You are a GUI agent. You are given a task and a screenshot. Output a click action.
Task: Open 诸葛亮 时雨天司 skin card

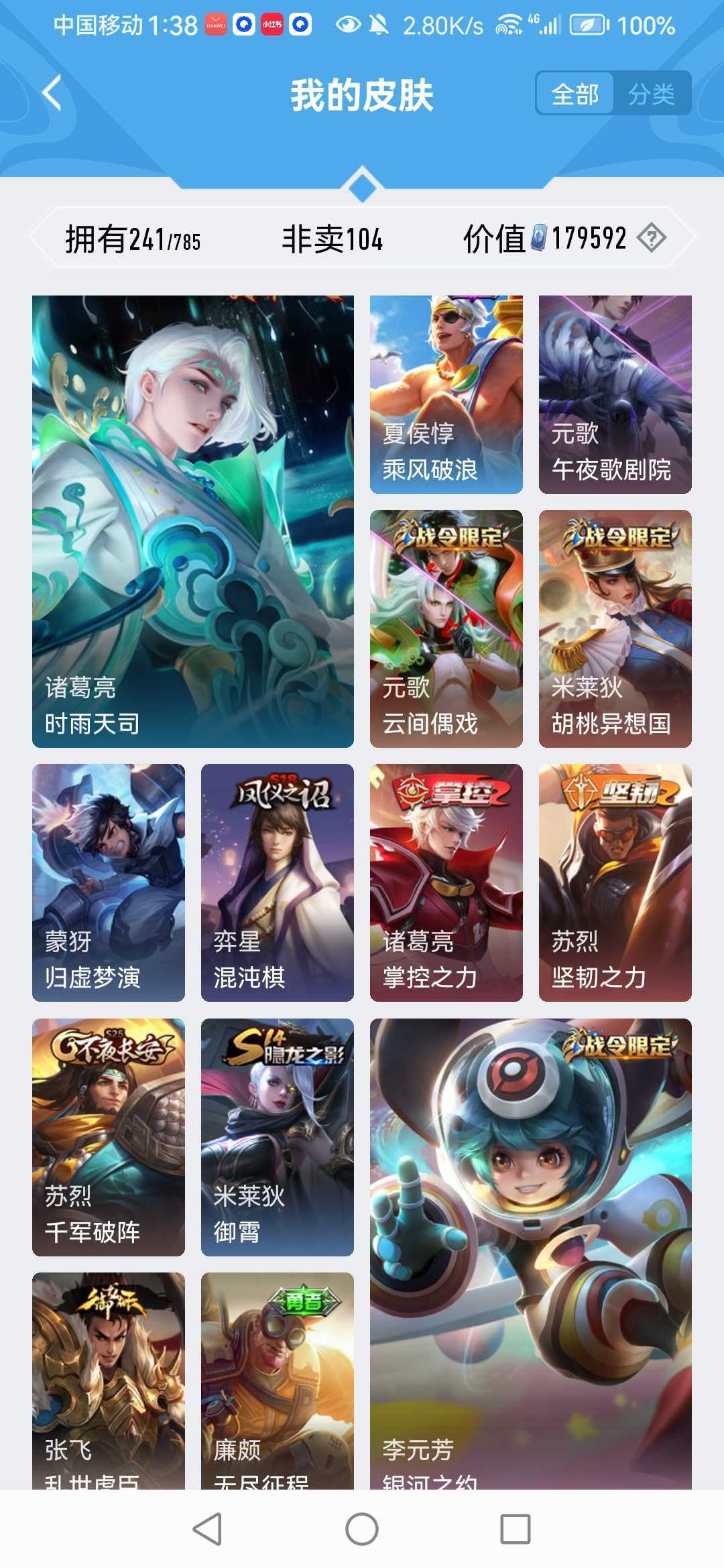coord(193,521)
